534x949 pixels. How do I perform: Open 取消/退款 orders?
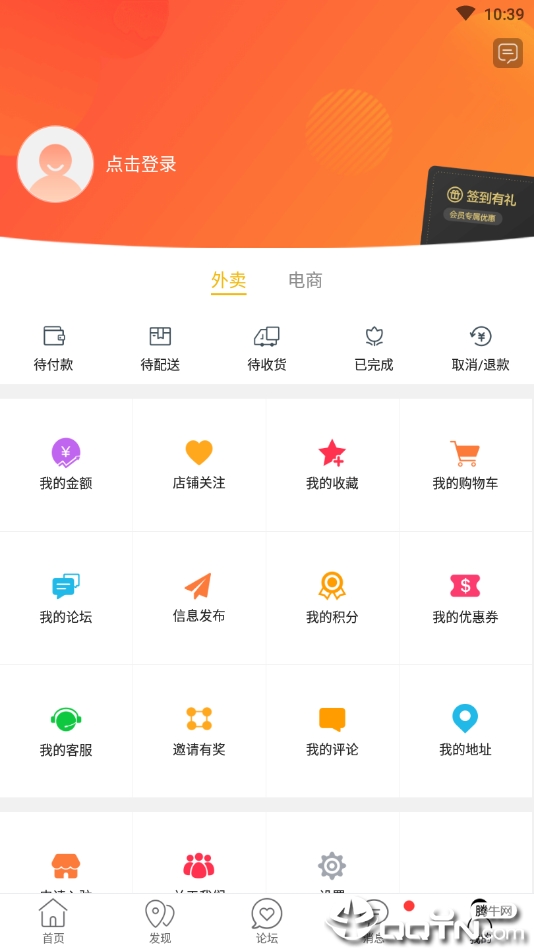click(x=481, y=349)
